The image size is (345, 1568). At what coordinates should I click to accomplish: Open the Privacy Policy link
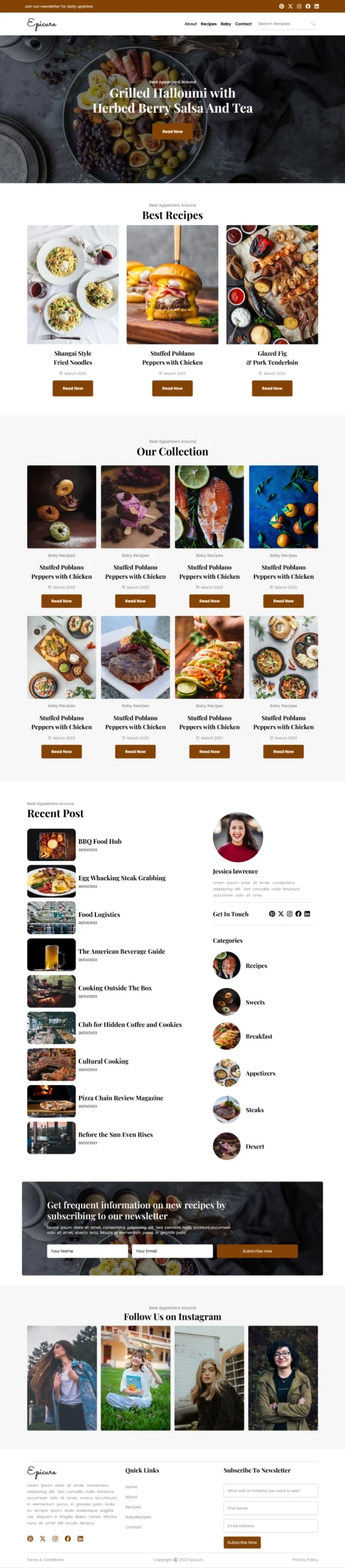[x=304, y=1559]
